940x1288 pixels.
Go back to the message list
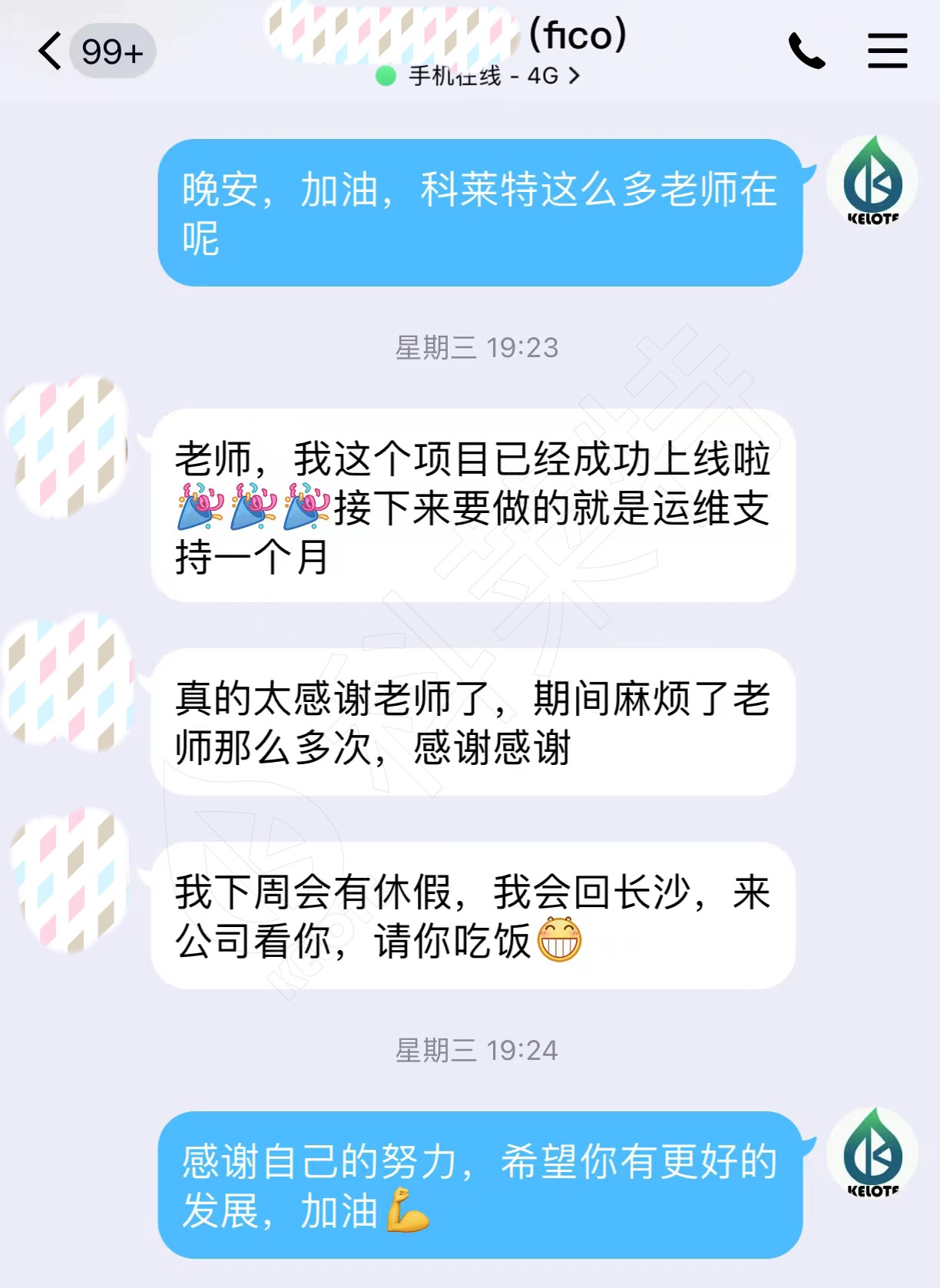(50, 51)
